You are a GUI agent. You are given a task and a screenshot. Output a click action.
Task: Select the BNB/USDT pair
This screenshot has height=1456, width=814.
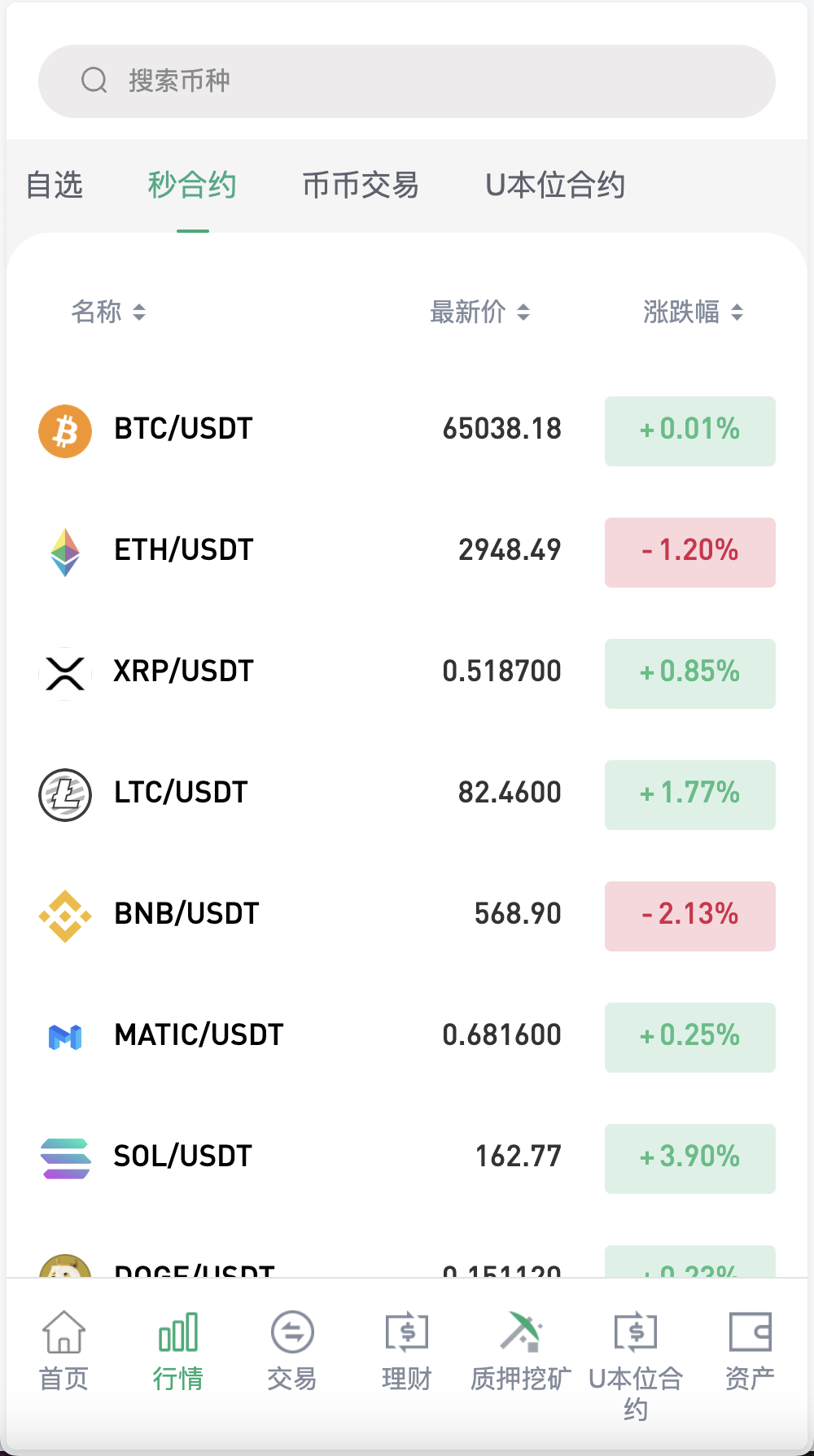pyautogui.click(x=186, y=914)
